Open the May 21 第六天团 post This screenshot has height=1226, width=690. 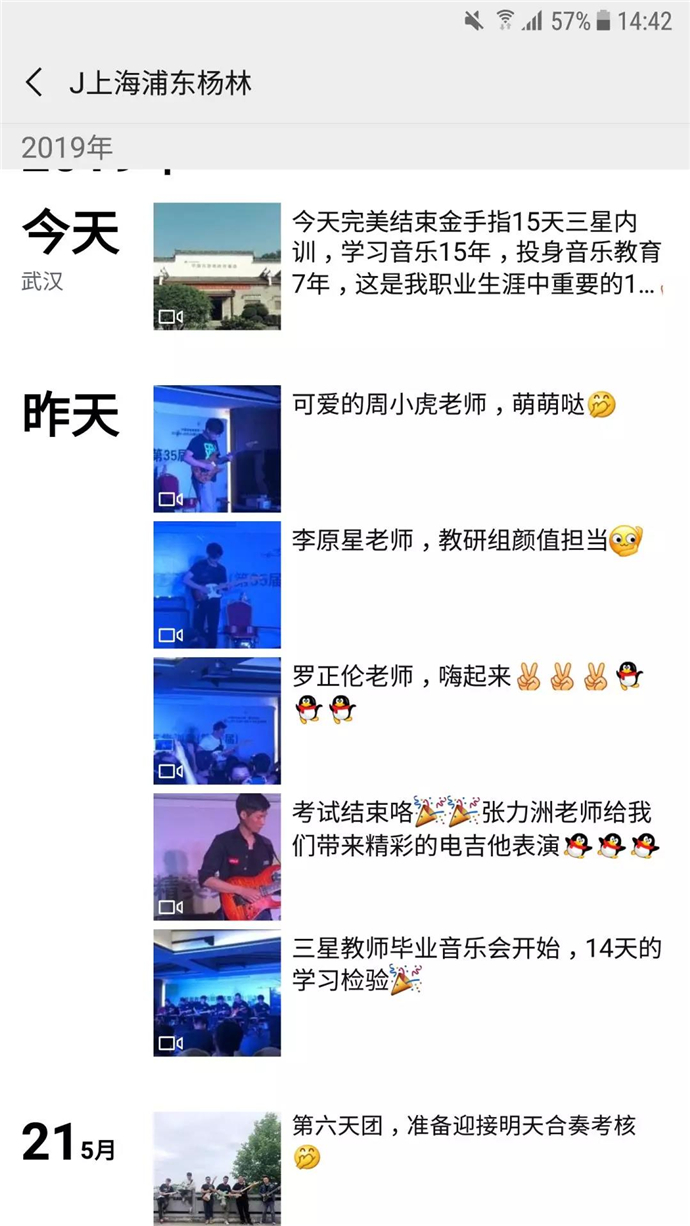click(217, 1168)
